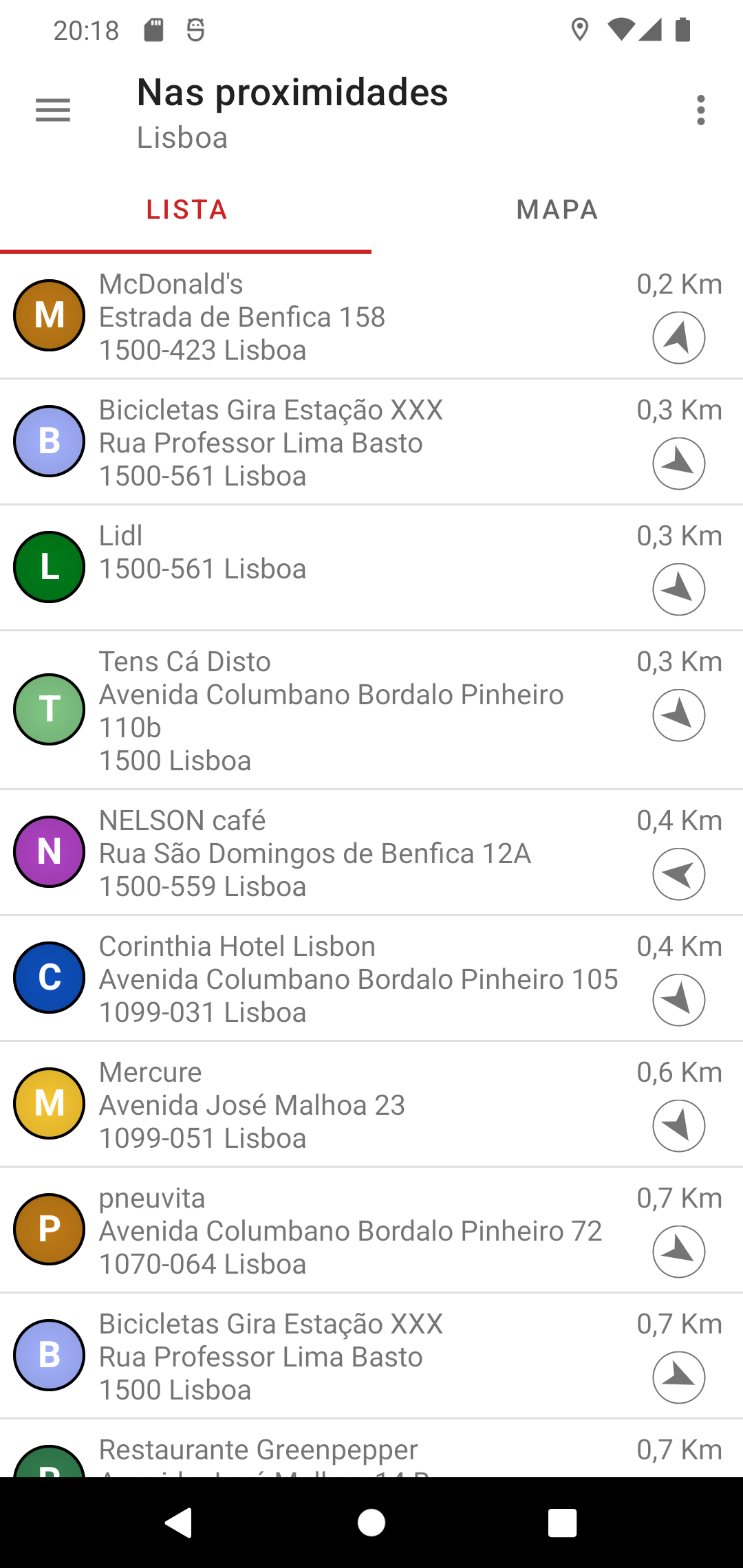View the Mercure hotel entry
This screenshot has width=743, height=1568.
371,1104
